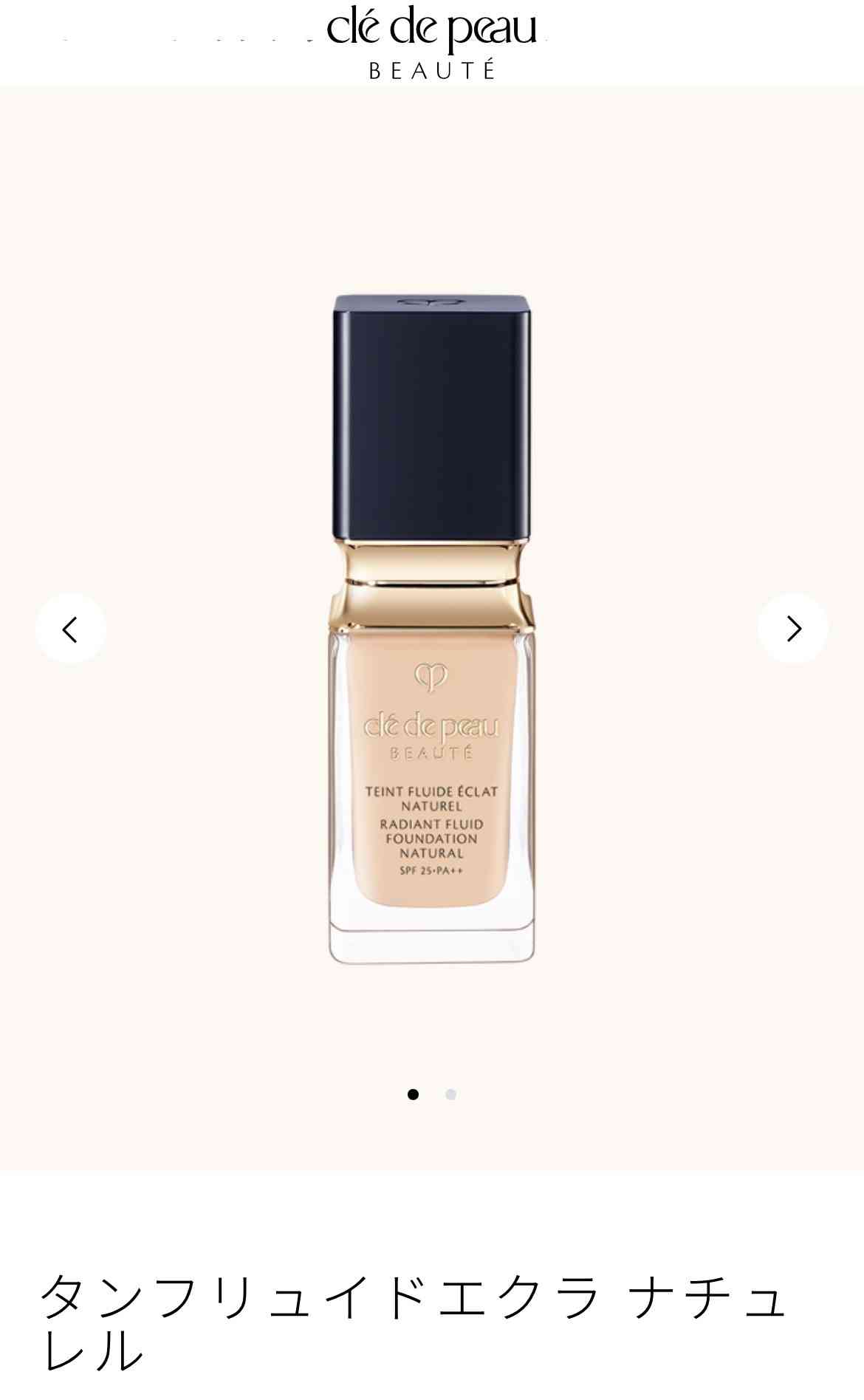Show the previous product image
The width and height of the screenshot is (864, 1400).
70,629
